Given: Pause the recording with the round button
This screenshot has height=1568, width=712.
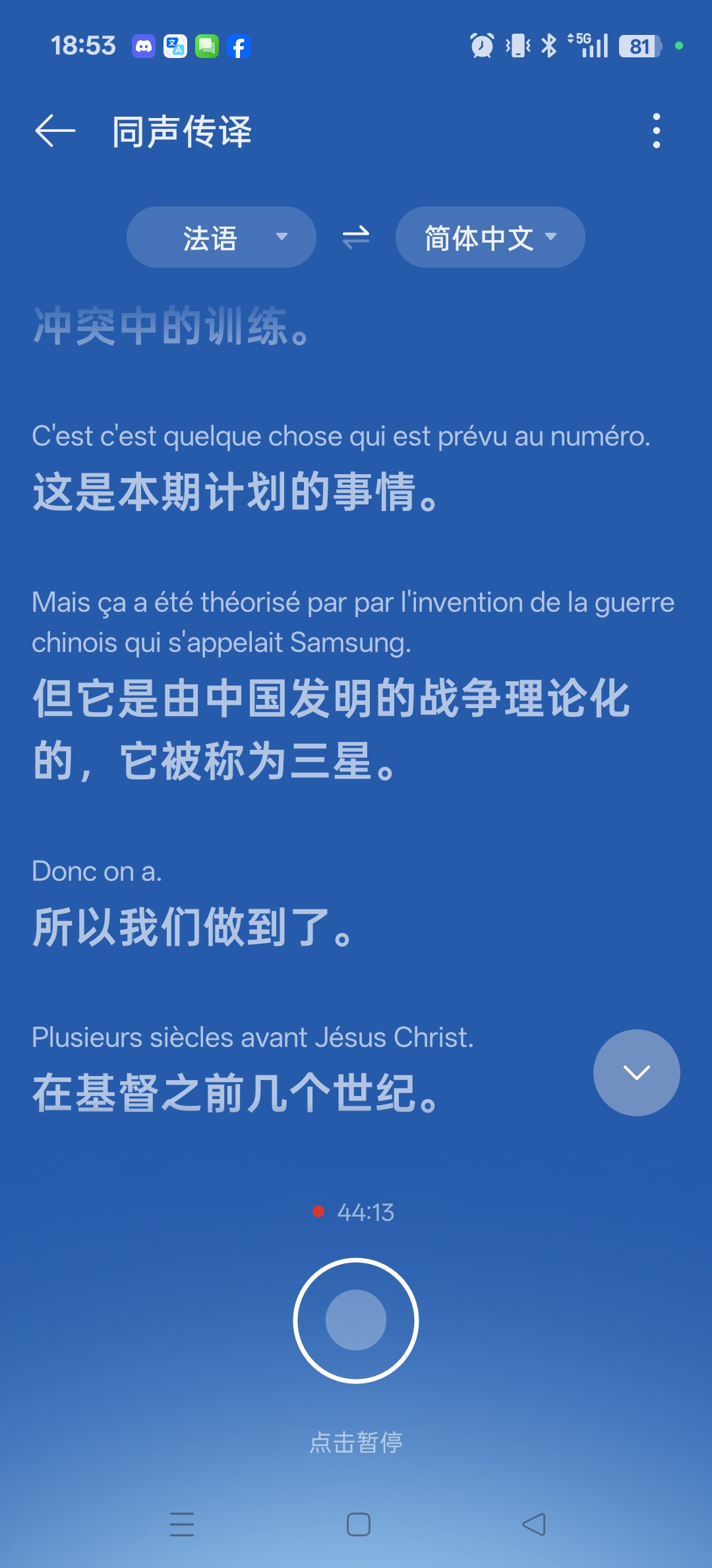Looking at the screenshot, I should coord(356,1320).
